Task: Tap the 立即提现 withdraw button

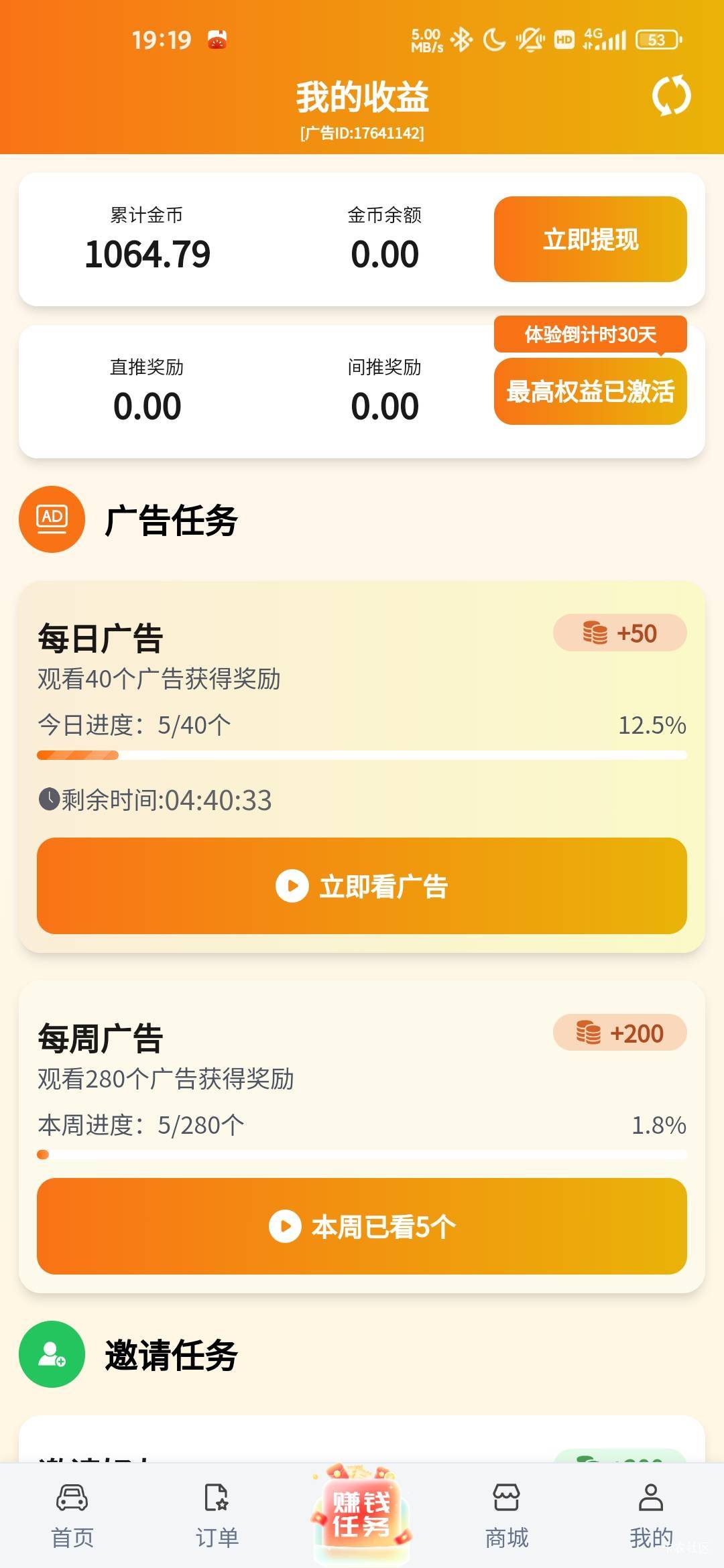Action: tap(590, 239)
